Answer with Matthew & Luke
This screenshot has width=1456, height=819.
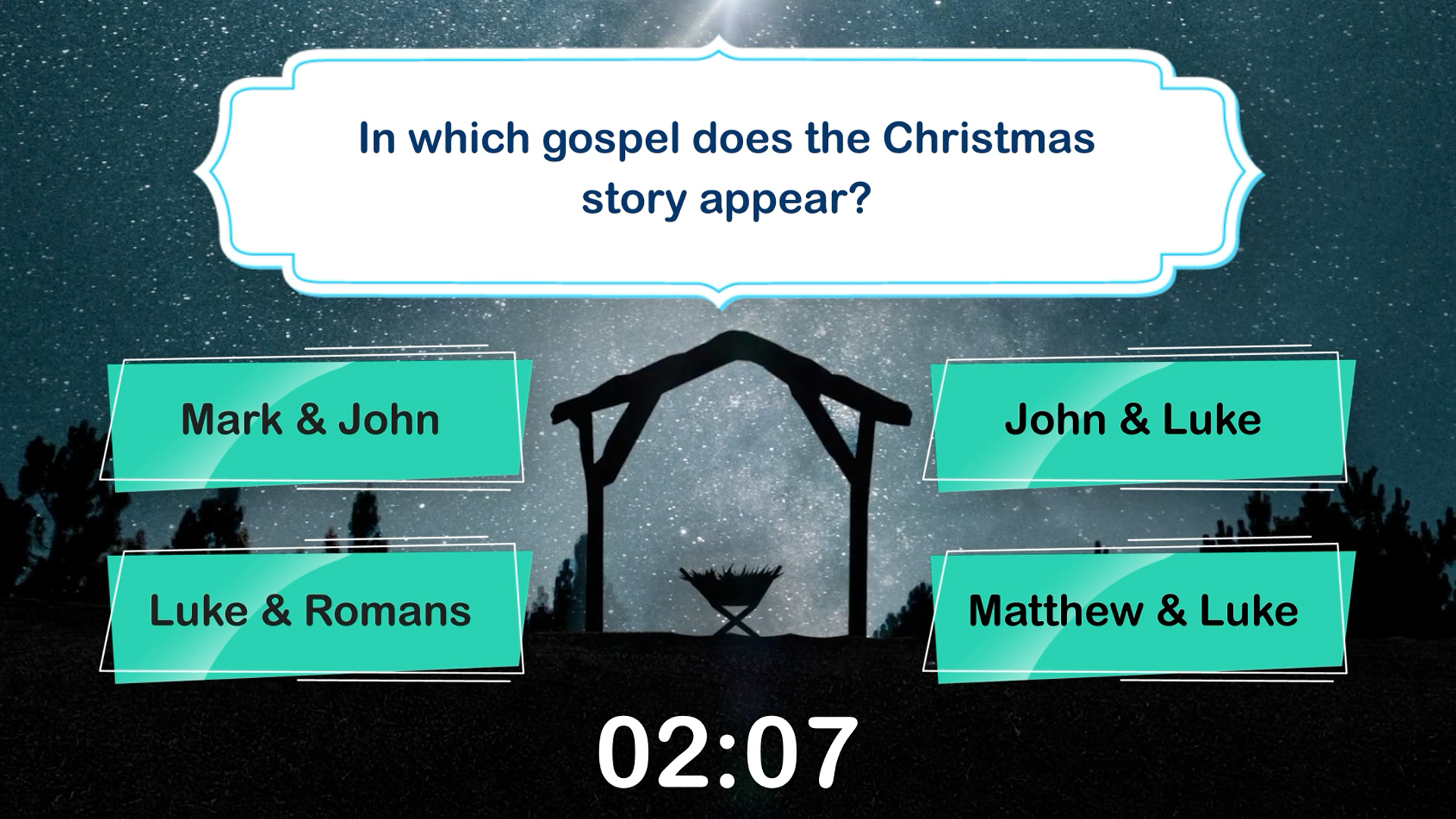pos(1135,611)
